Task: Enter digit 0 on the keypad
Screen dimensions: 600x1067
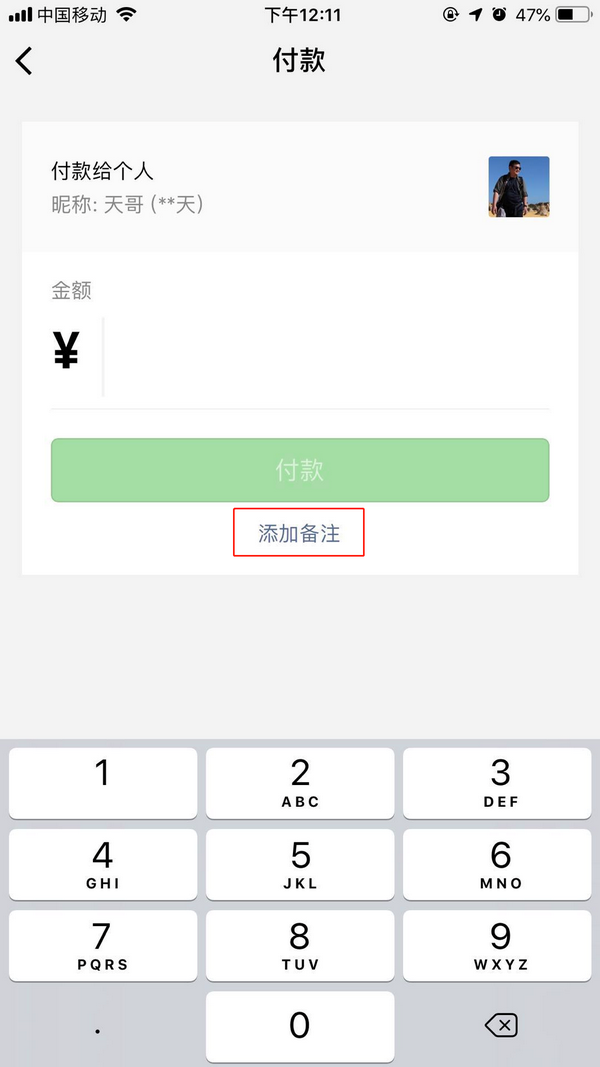Action: tap(300, 1026)
